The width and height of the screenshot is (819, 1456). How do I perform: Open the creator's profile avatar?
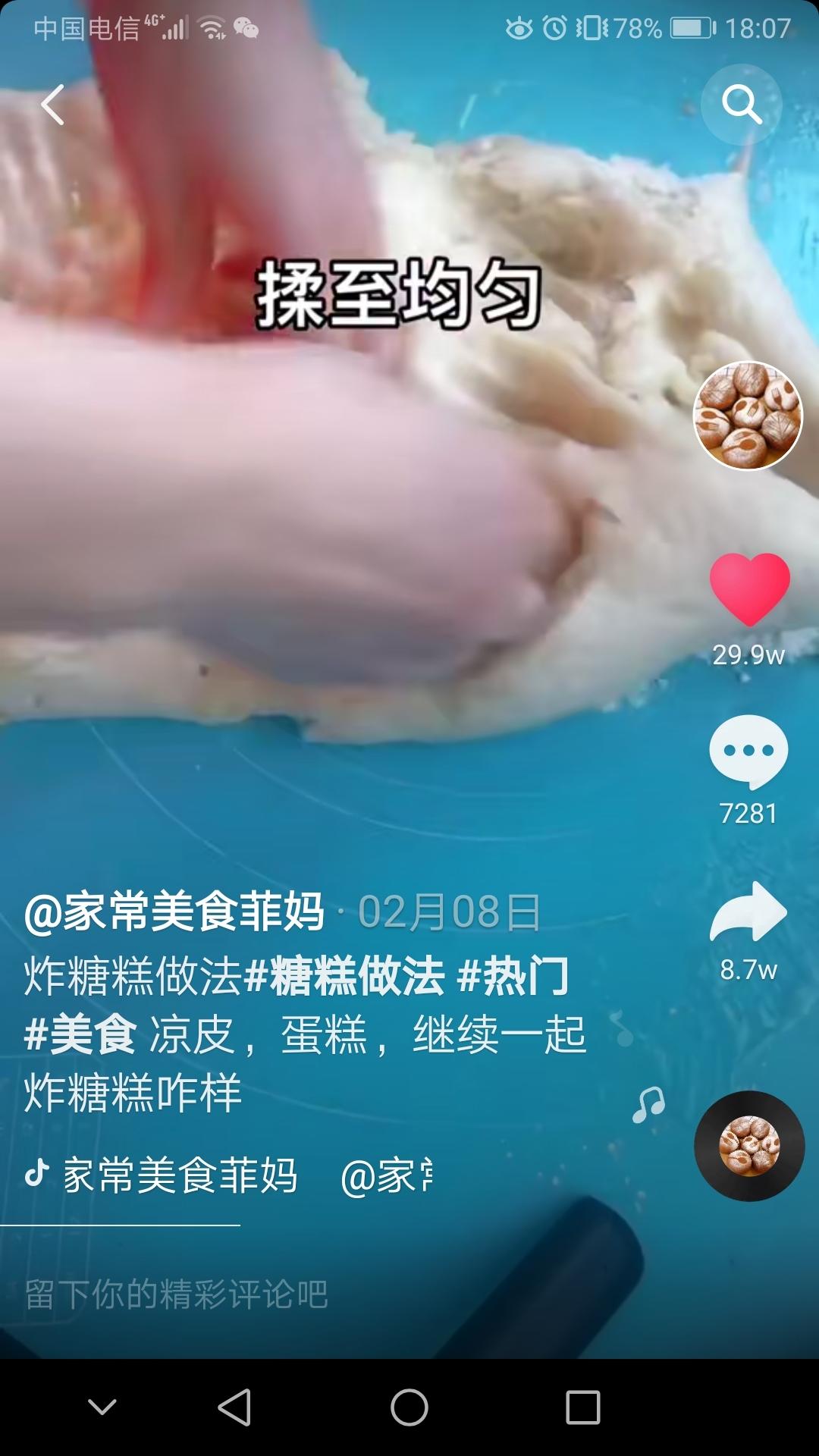tap(748, 416)
